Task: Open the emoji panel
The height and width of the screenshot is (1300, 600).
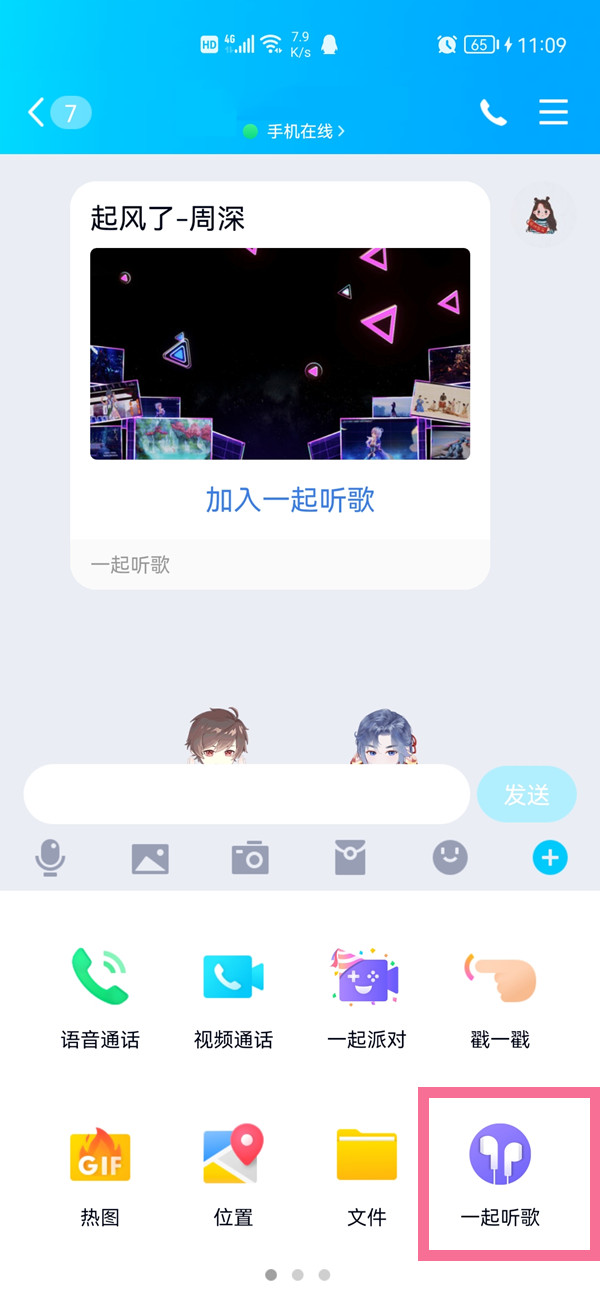Action: 450,857
